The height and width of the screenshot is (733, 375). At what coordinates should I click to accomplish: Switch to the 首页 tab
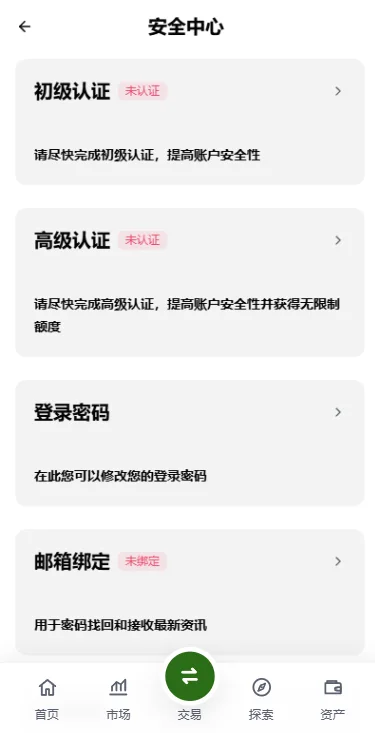point(47,699)
